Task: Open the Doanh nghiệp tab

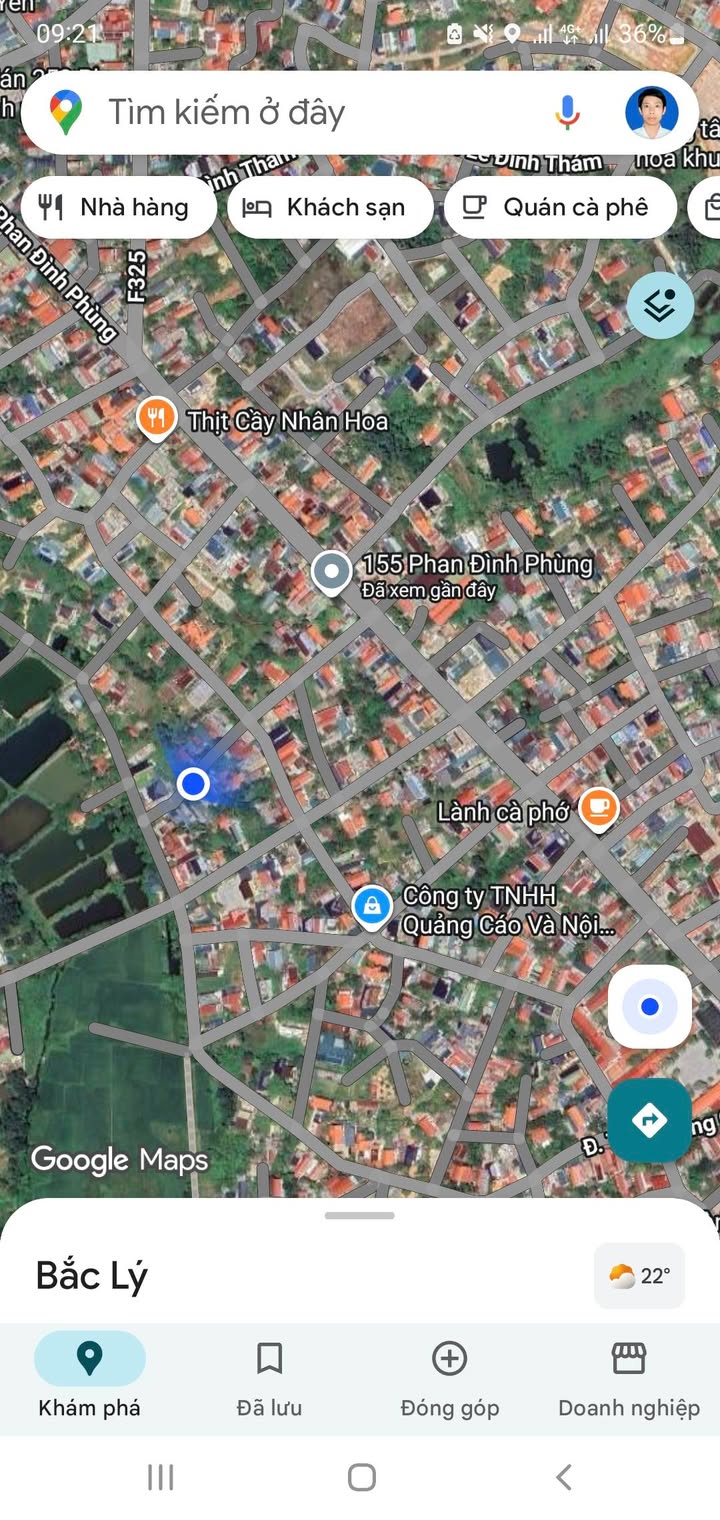Action: pyautogui.click(x=629, y=1380)
